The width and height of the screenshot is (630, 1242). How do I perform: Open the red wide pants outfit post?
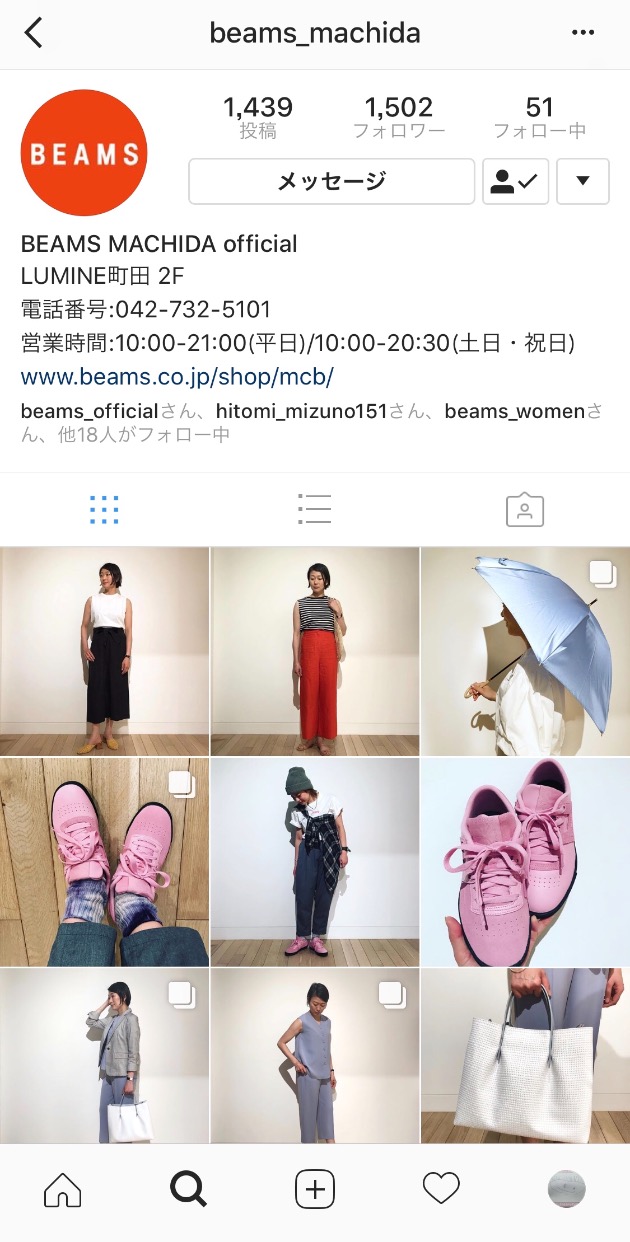315,651
